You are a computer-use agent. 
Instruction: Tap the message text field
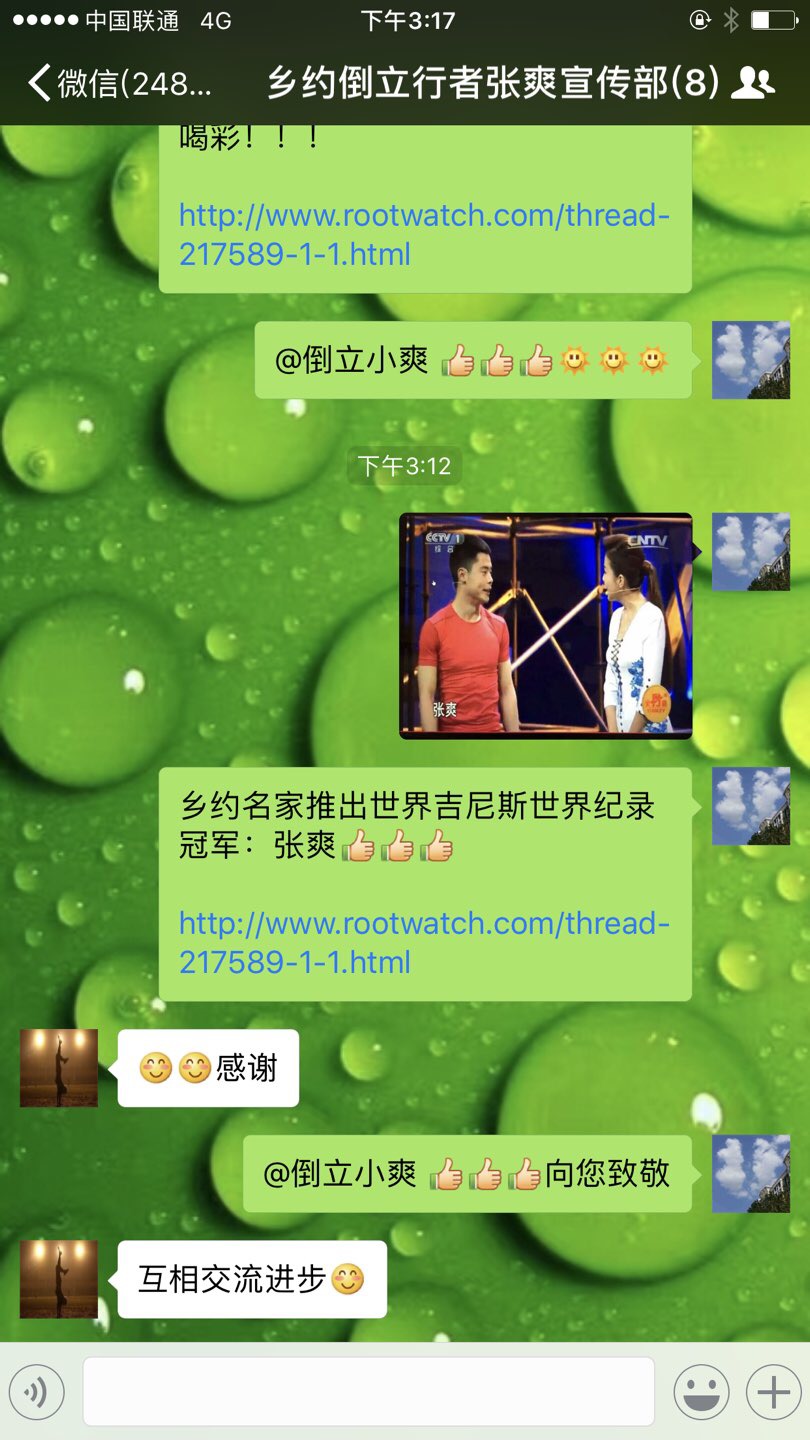click(368, 1391)
